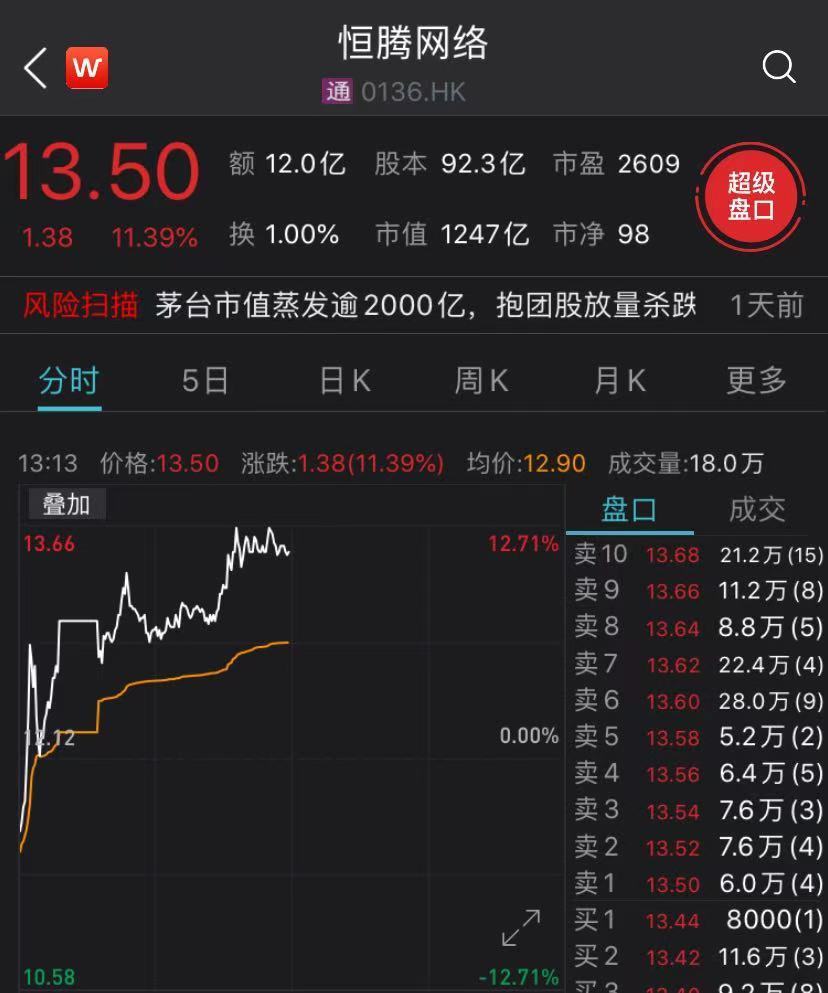
Task: Click the W app logo icon
Action: pyautogui.click(x=86, y=68)
